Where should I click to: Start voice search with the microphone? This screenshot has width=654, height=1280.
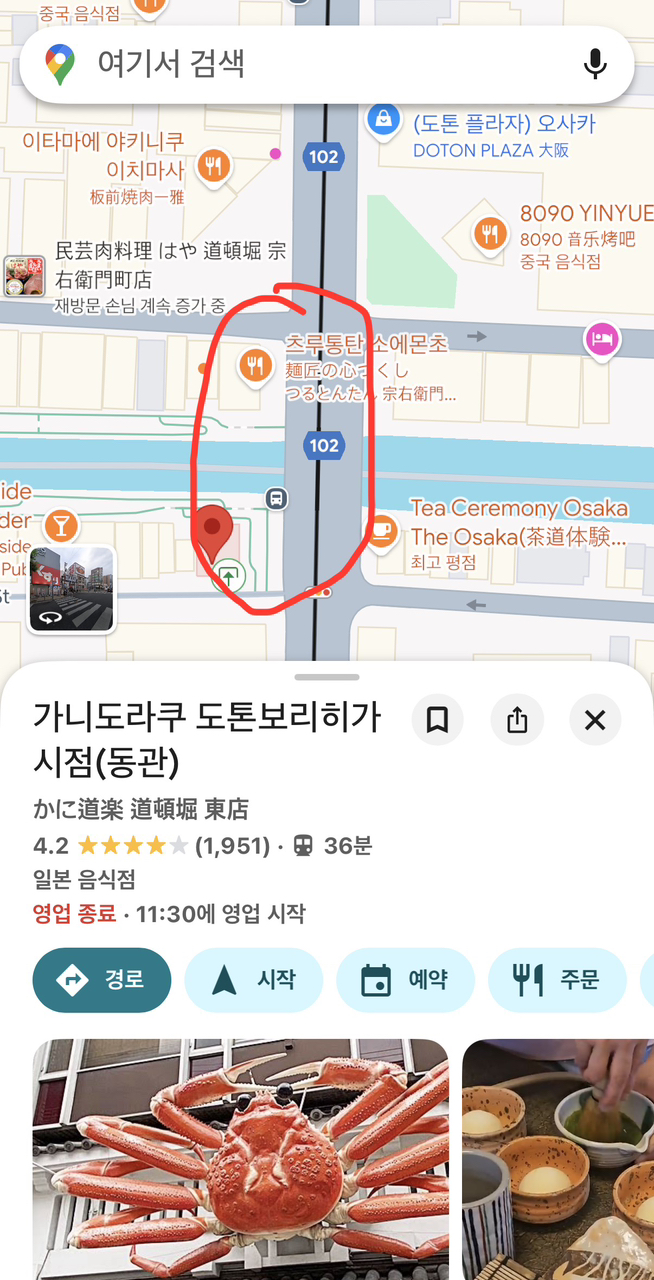(595, 65)
